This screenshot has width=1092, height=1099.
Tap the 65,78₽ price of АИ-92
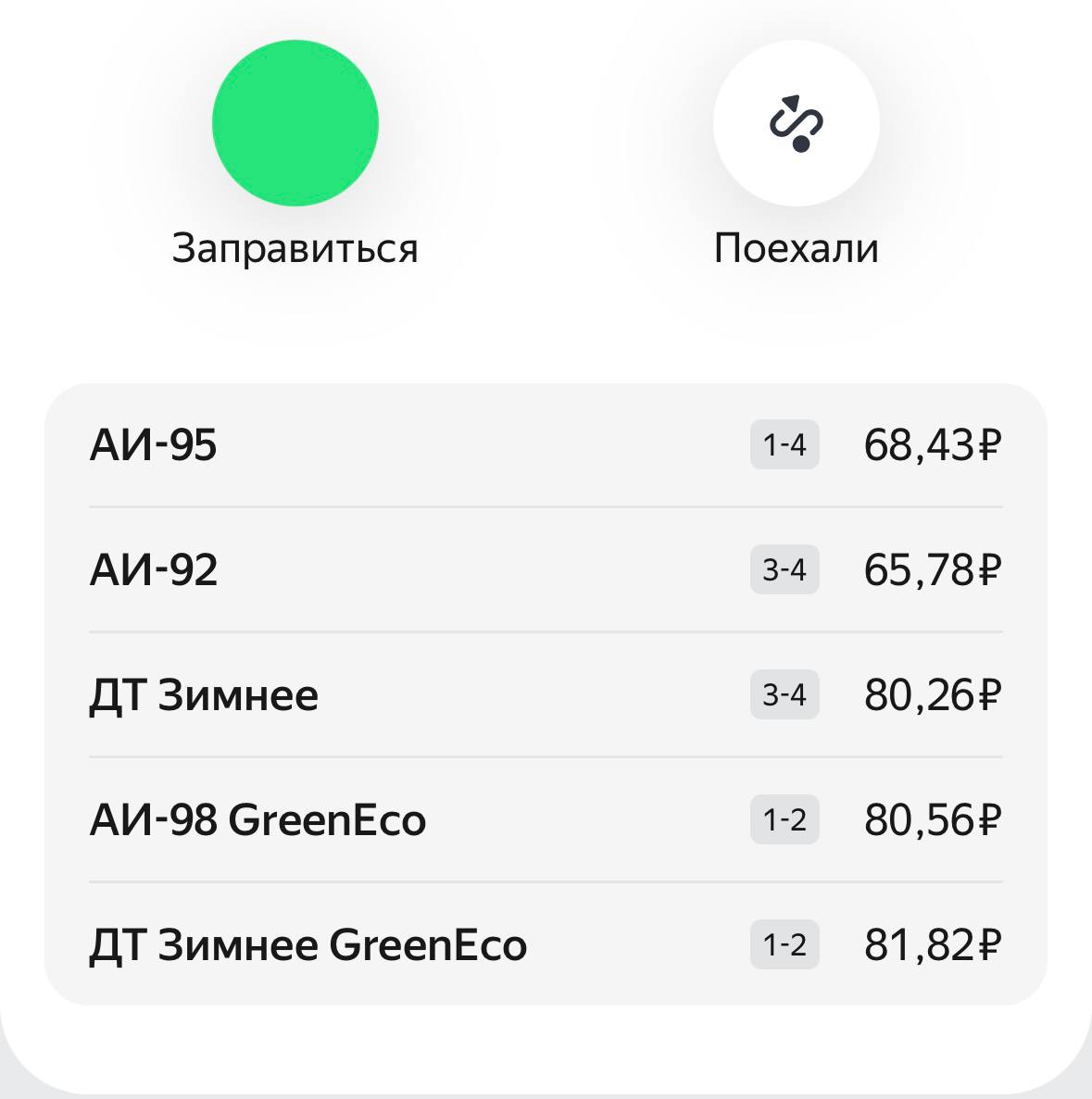click(933, 571)
